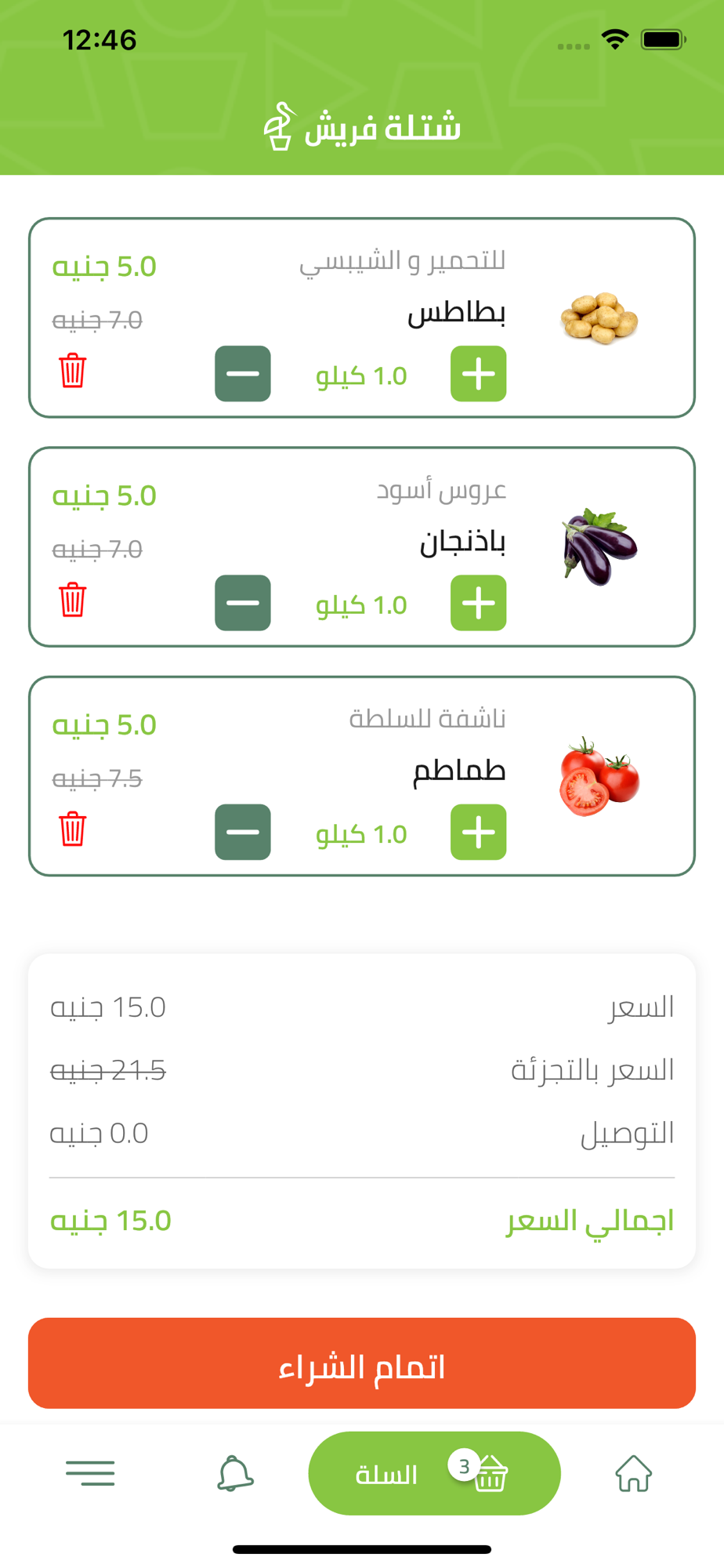Go to the home tab
This screenshot has width=724, height=1568.
633,1474
